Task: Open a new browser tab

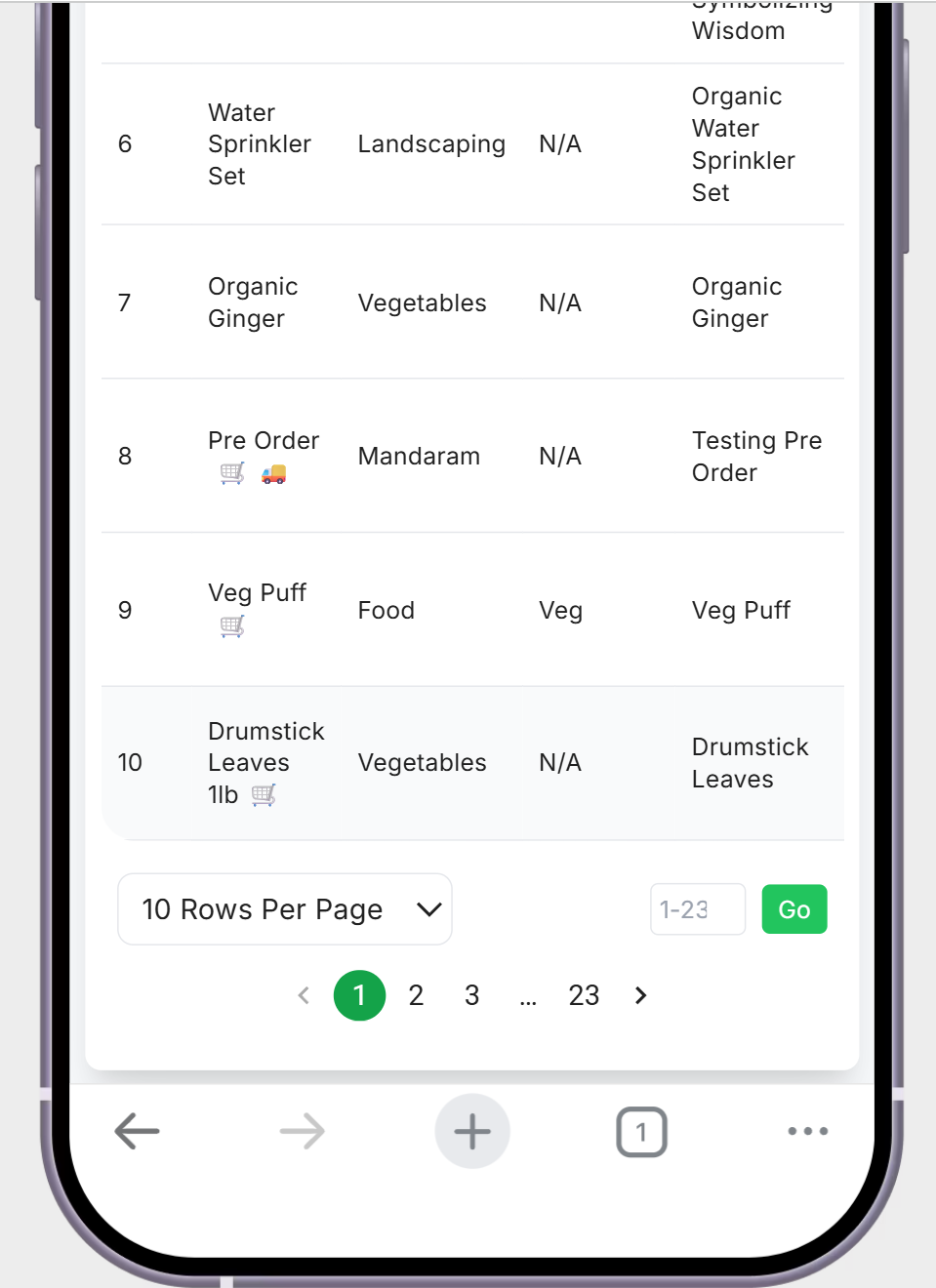Action: (472, 1132)
